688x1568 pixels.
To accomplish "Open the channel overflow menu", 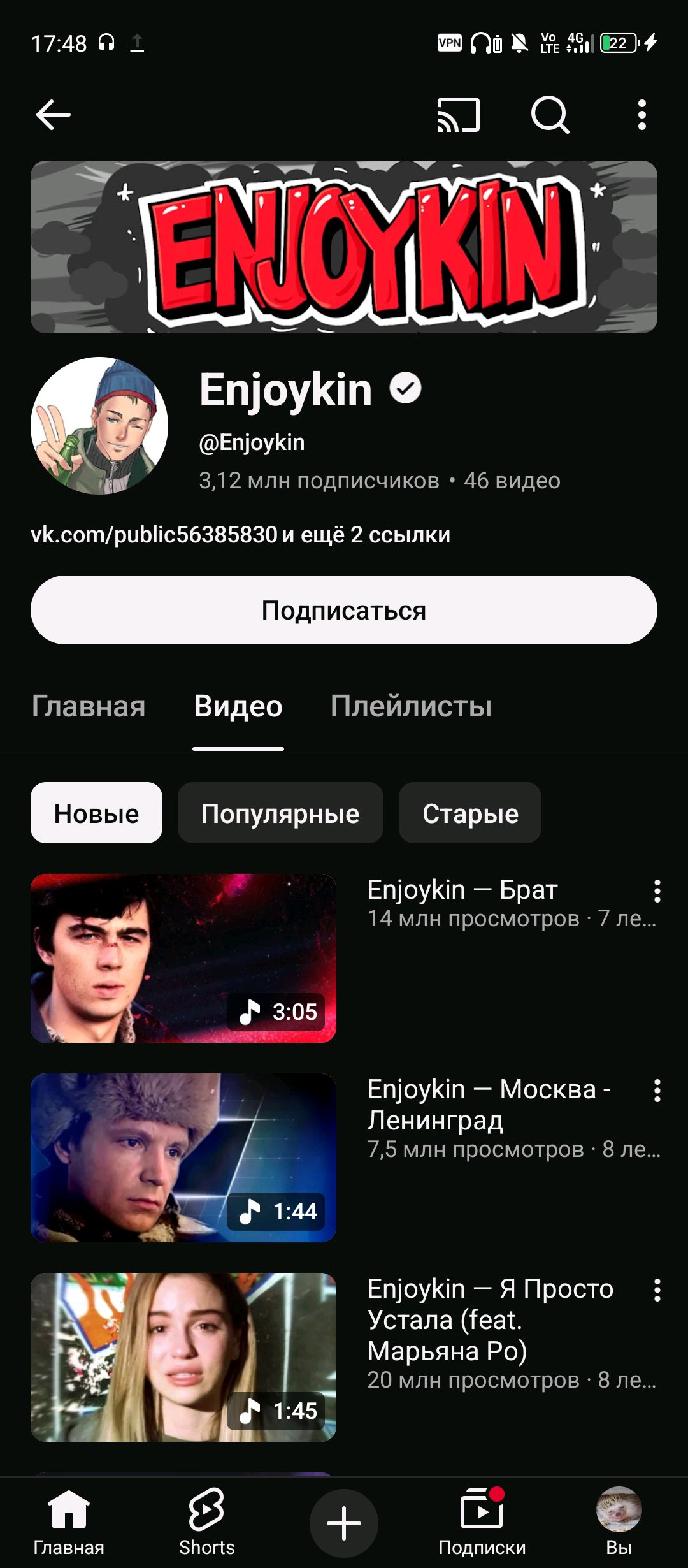I will 641,115.
